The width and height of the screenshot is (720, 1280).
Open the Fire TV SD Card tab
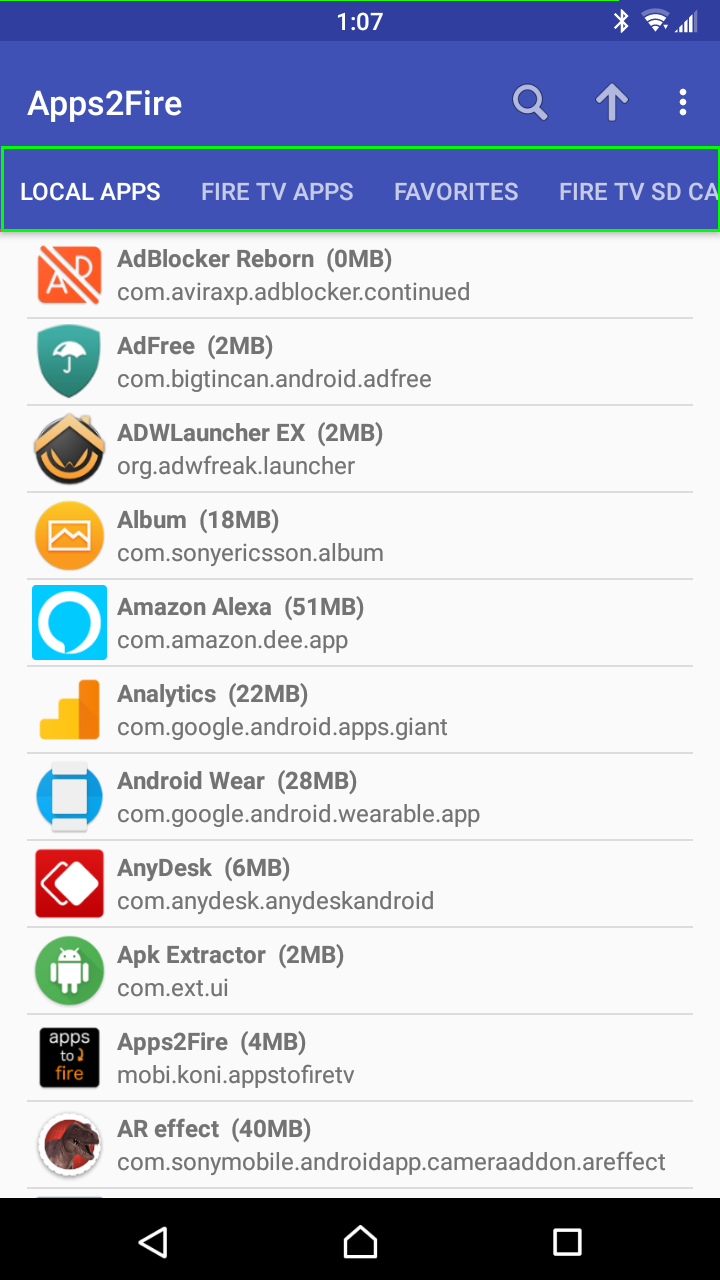click(x=637, y=191)
